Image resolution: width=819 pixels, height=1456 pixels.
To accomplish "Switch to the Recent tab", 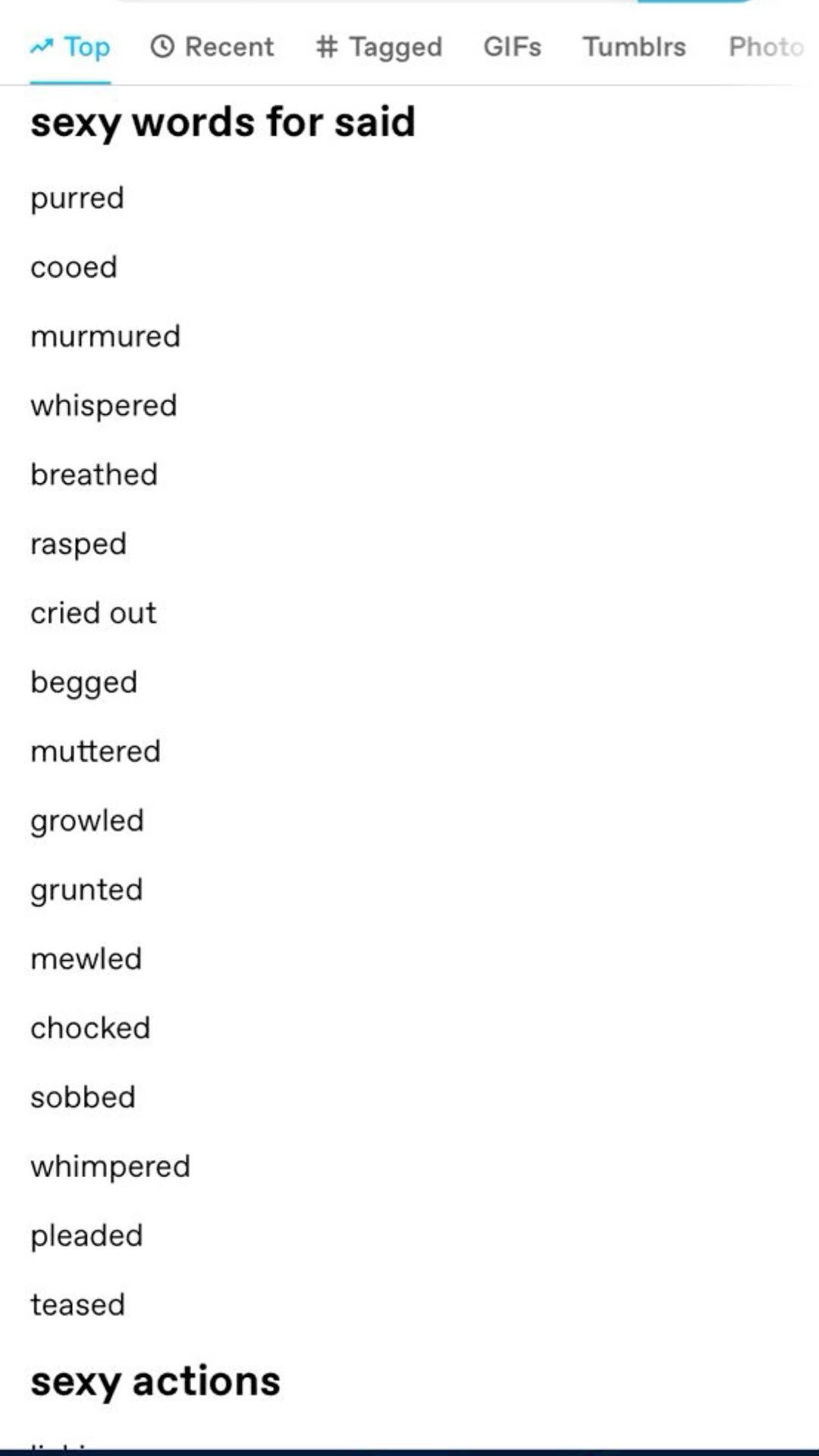I will pyautogui.click(x=212, y=47).
